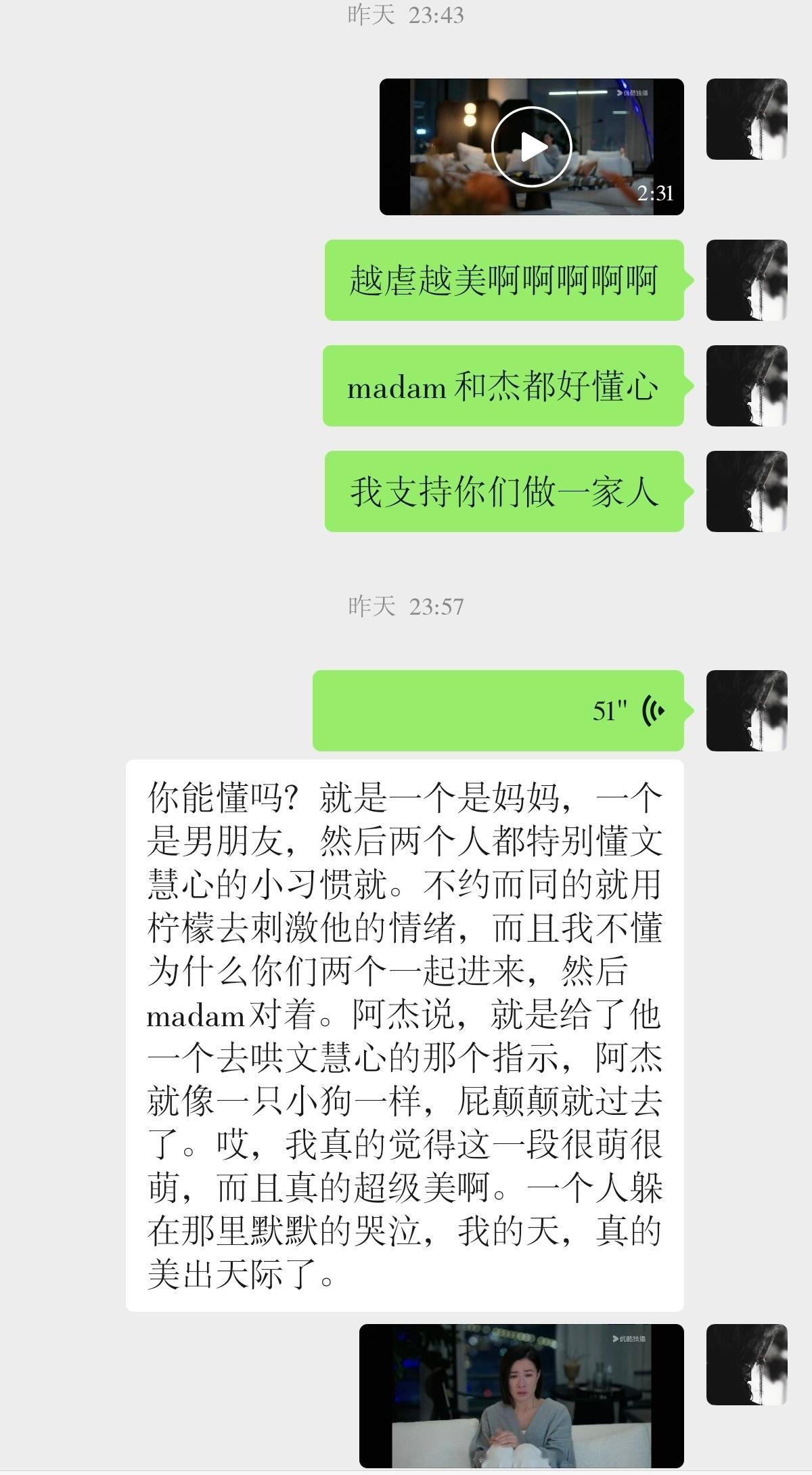Click the avatar beside 'madam 和杰都好懂心'
This screenshot has width=812, height=1475.
pos(748,386)
